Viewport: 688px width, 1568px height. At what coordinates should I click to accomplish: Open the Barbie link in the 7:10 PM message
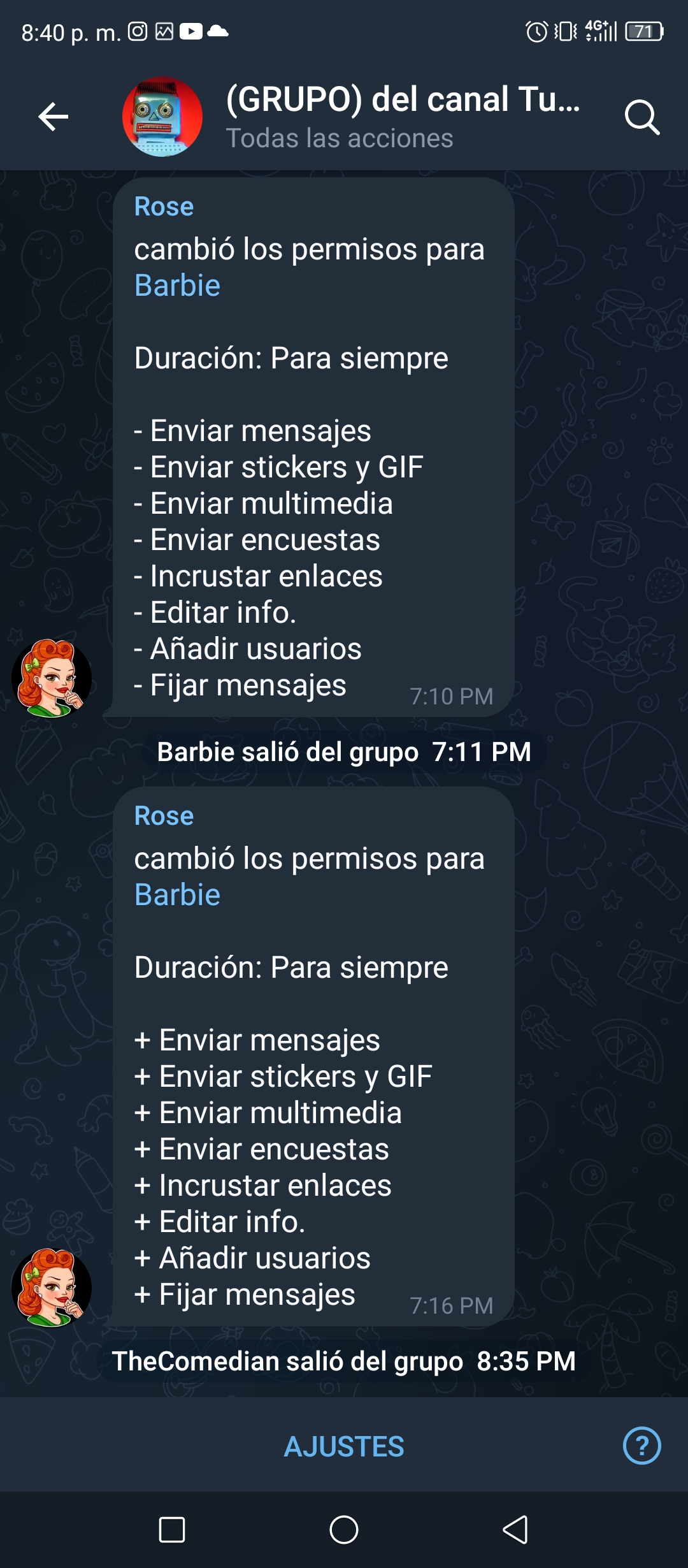[177, 286]
